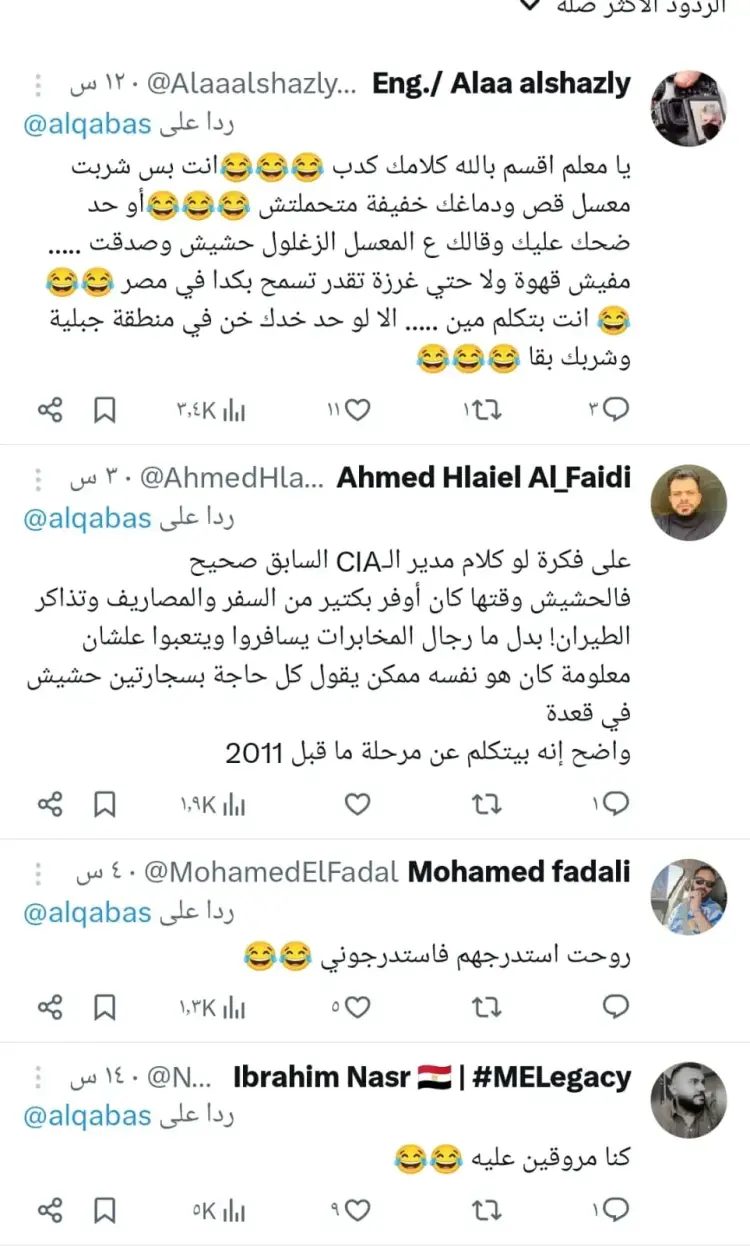Share Mohamed fadali's reply

pos(50,1008)
